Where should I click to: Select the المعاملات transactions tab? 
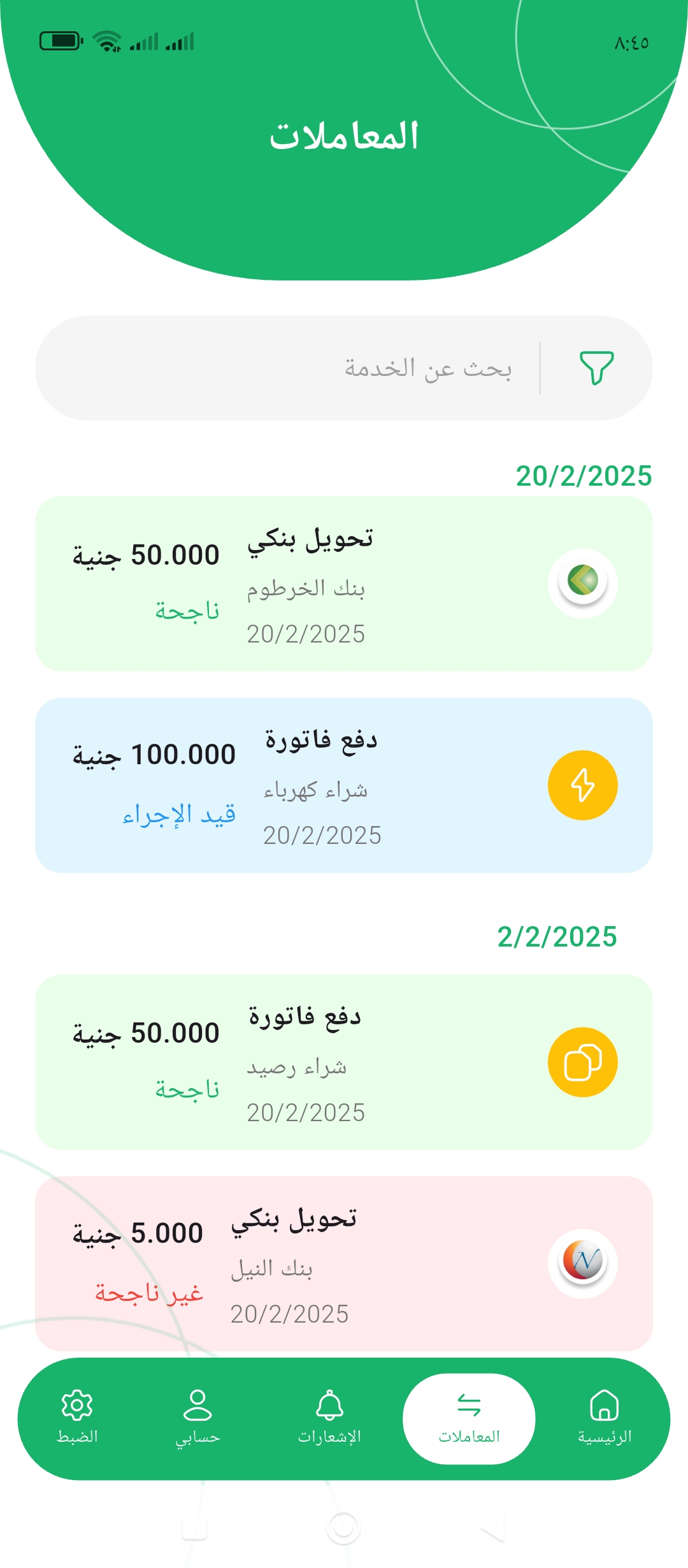coord(469,1418)
